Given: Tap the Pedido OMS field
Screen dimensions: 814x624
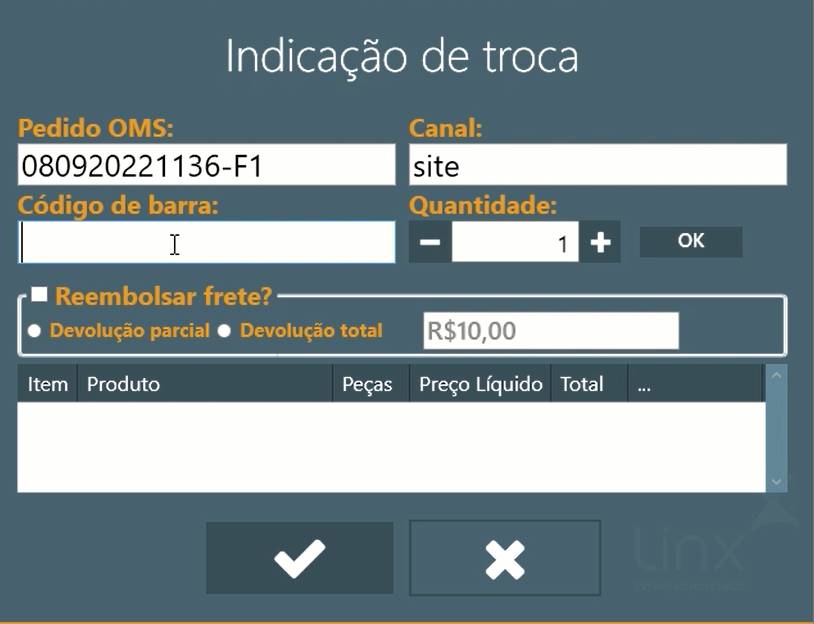Looking at the screenshot, I should click(x=206, y=165).
